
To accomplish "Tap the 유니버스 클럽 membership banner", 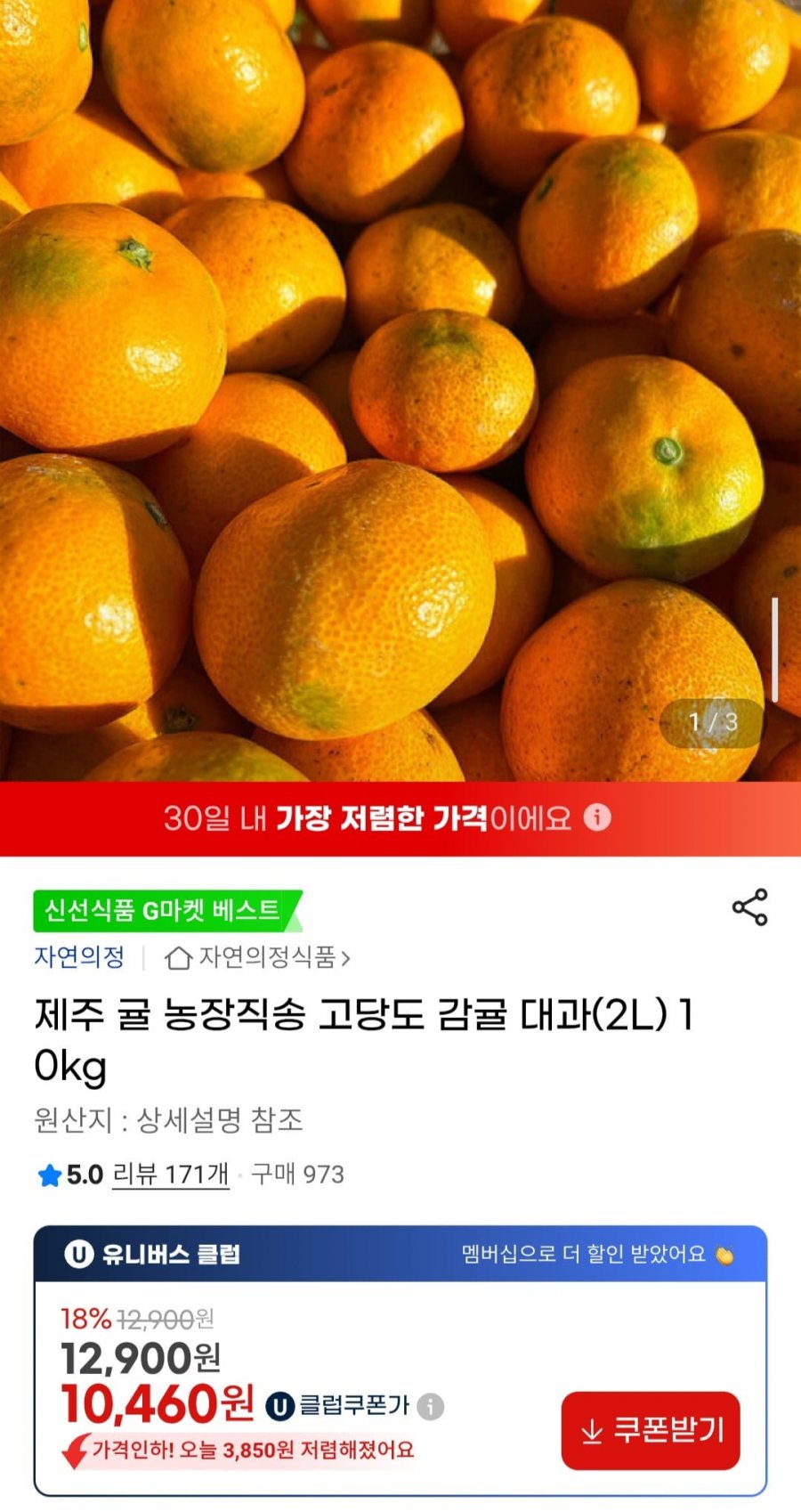I will [x=400, y=1256].
